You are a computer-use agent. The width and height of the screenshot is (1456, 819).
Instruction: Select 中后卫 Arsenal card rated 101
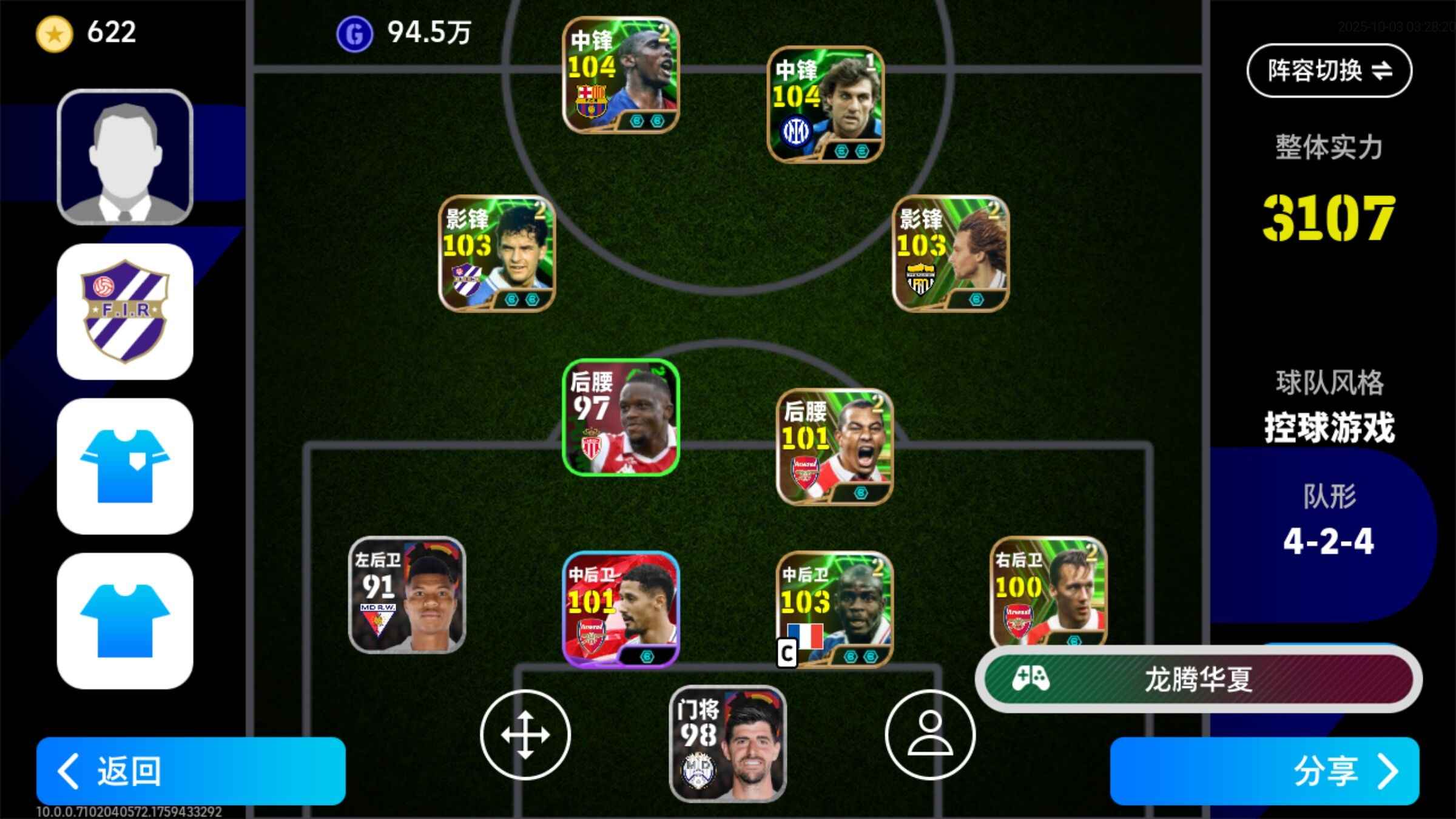tap(621, 609)
